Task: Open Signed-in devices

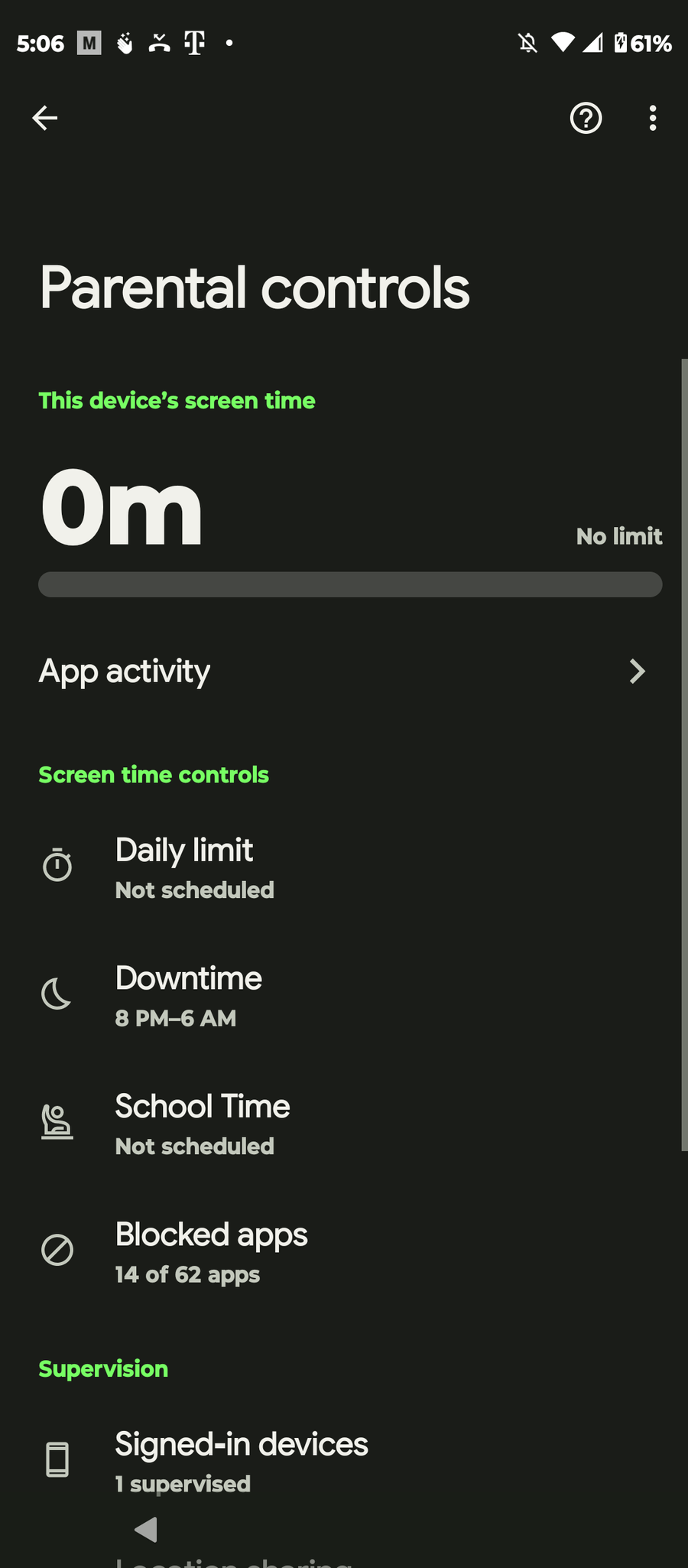Action: click(344, 1462)
